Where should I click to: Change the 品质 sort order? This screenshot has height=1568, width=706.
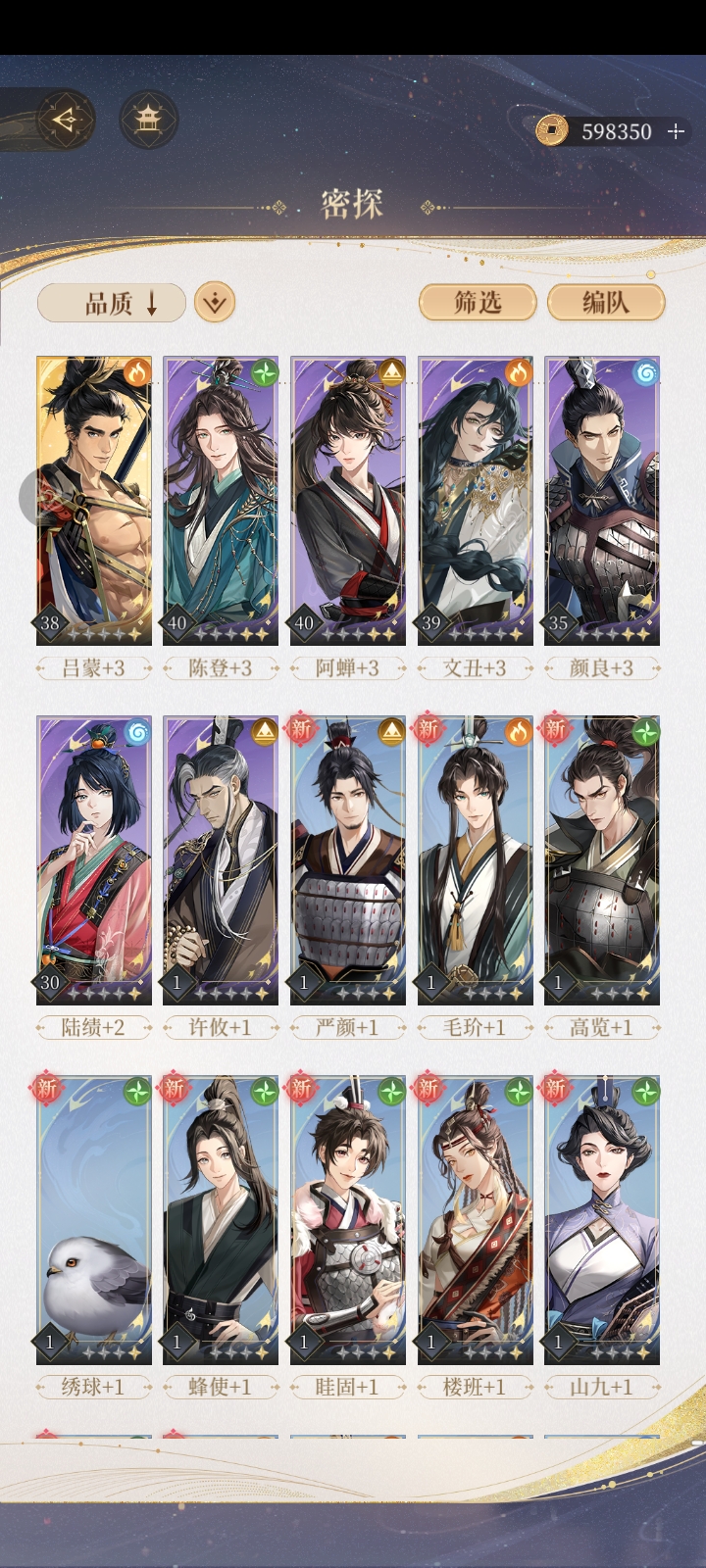(x=111, y=303)
